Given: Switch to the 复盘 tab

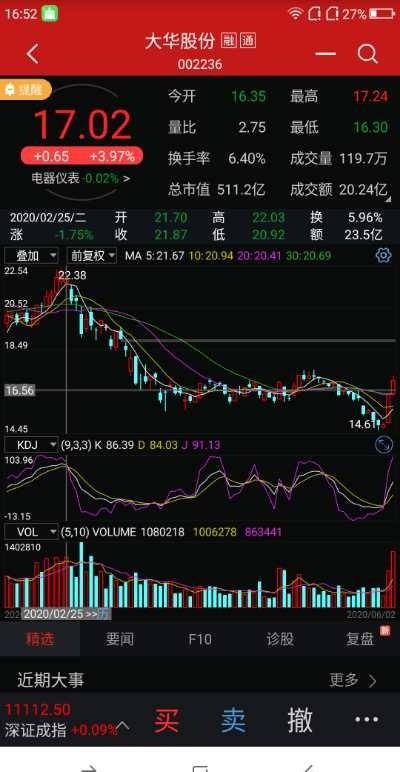Looking at the screenshot, I should click(360, 640).
